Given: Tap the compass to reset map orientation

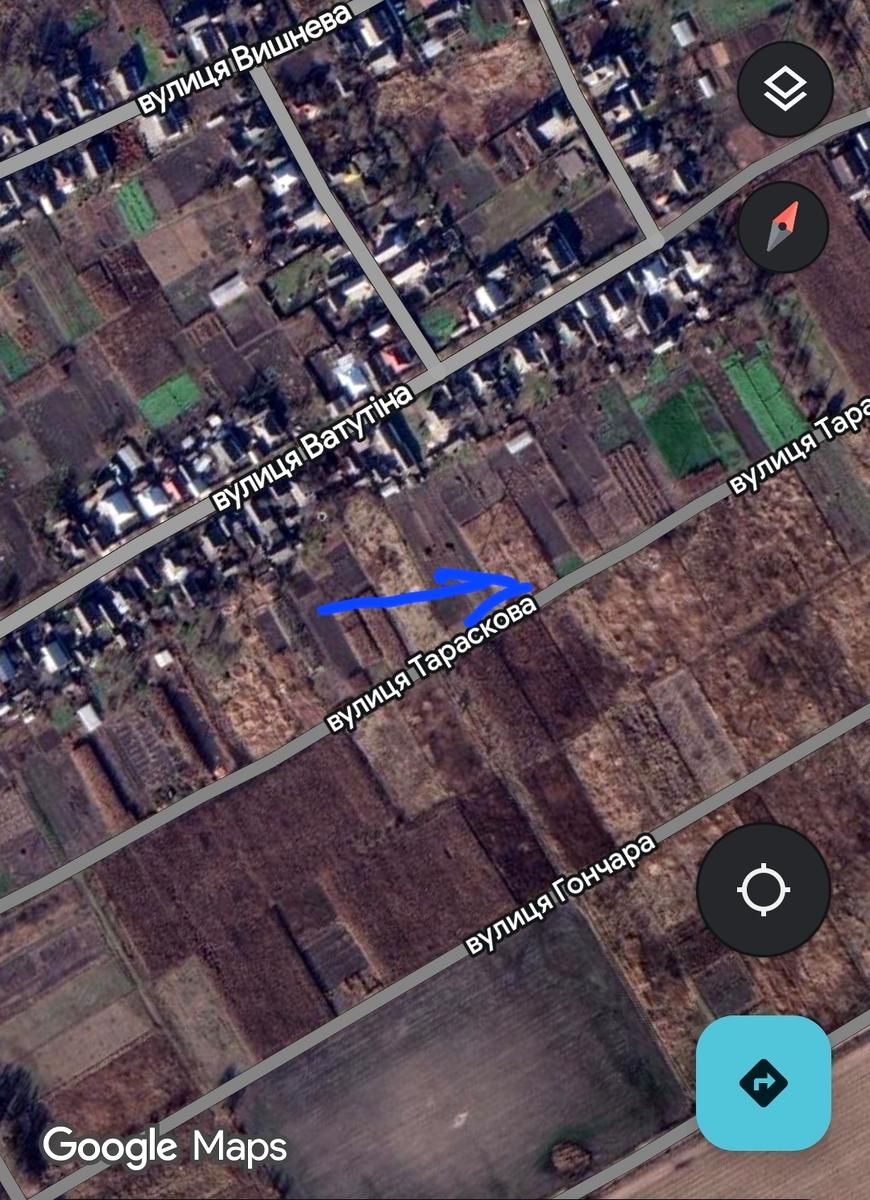Looking at the screenshot, I should point(783,227).
